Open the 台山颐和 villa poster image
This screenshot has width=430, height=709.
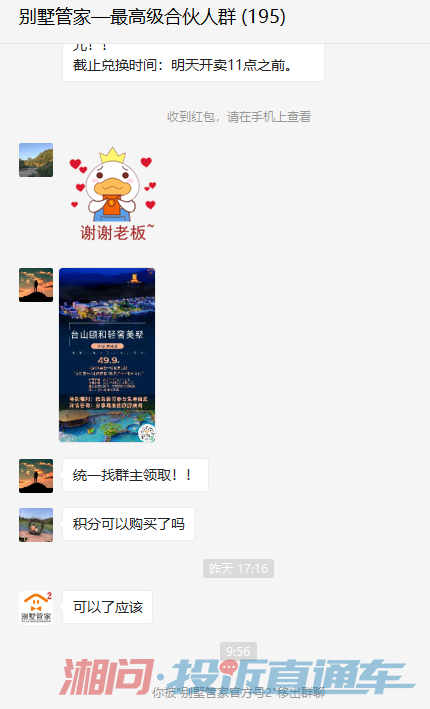(107, 355)
